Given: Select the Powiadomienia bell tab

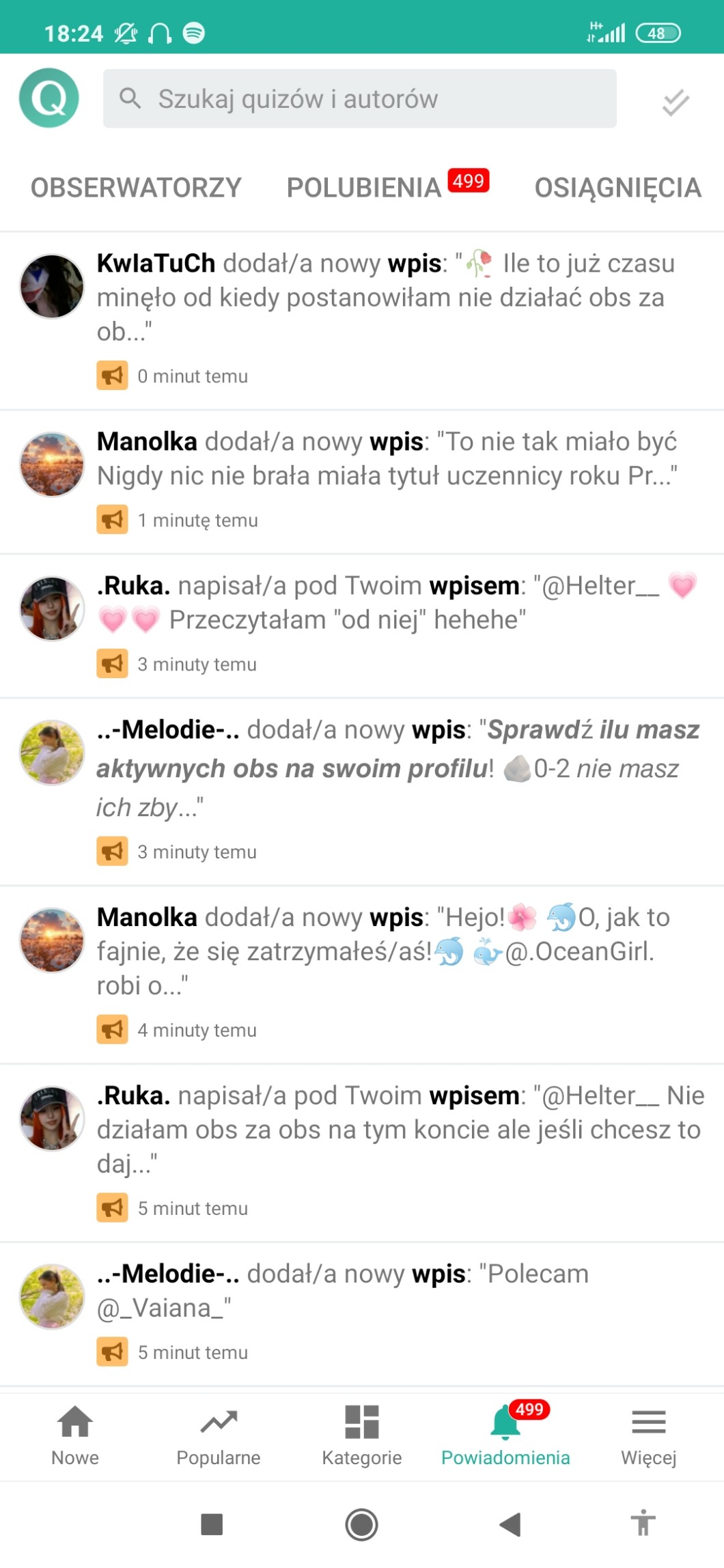Looking at the screenshot, I should (505, 1436).
